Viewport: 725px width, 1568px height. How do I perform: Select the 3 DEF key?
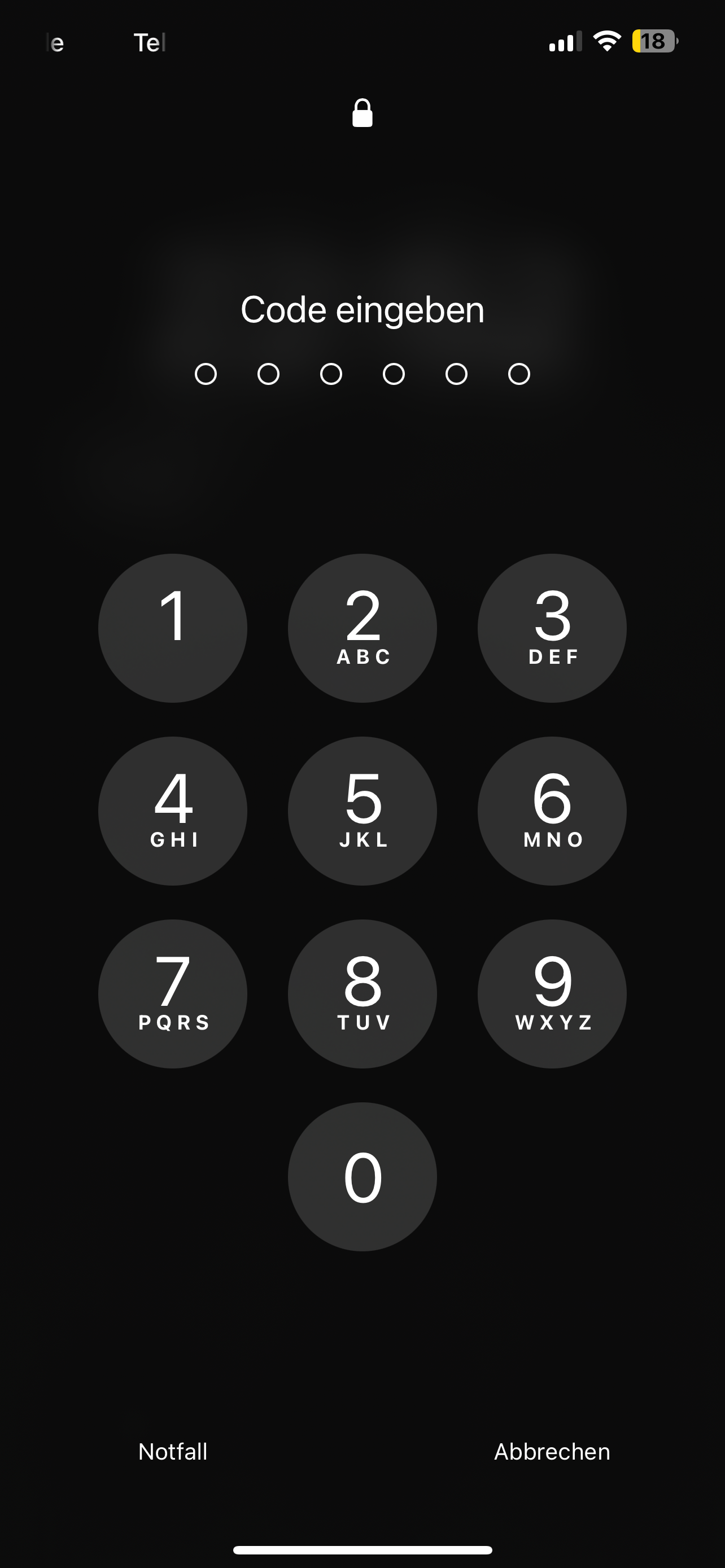coord(552,628)
